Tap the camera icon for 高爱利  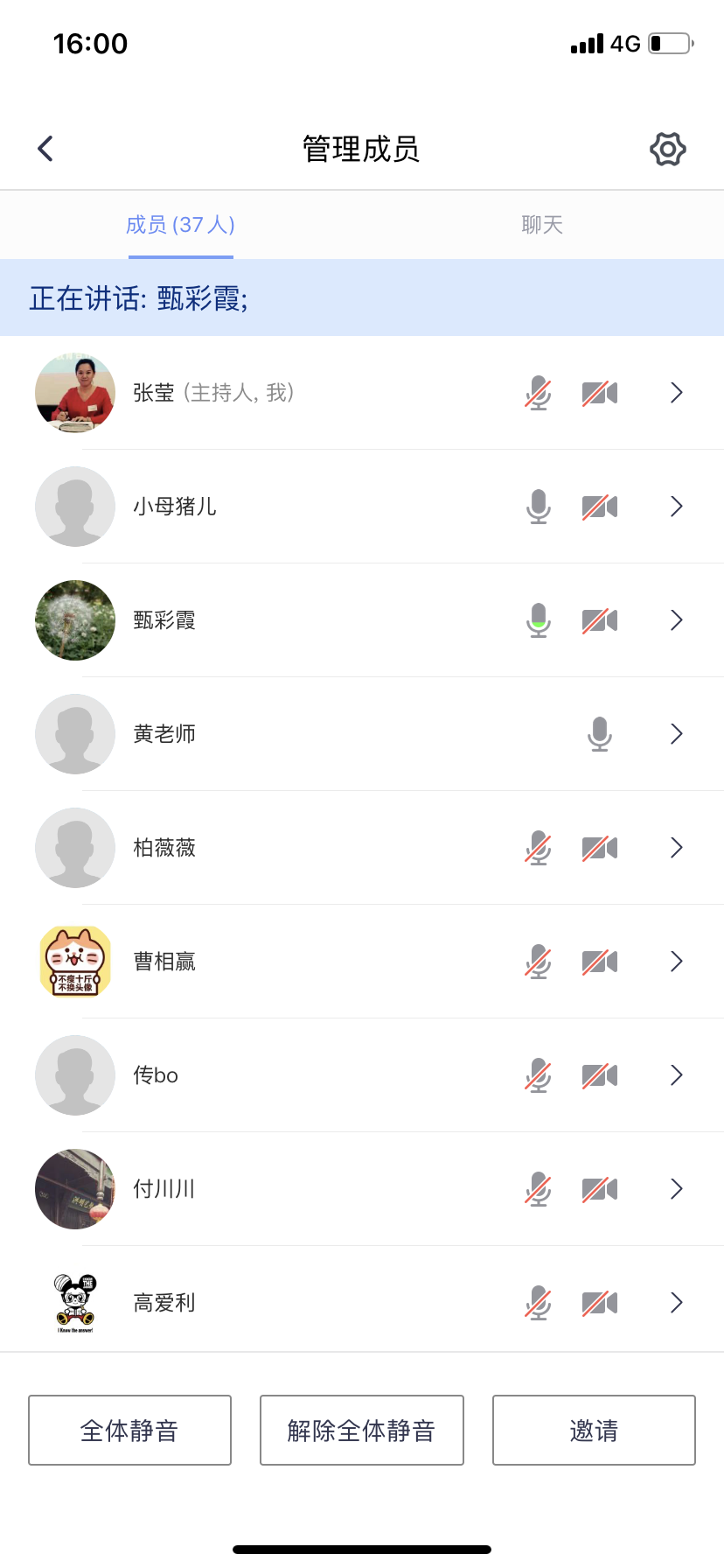pos(600,1303)
